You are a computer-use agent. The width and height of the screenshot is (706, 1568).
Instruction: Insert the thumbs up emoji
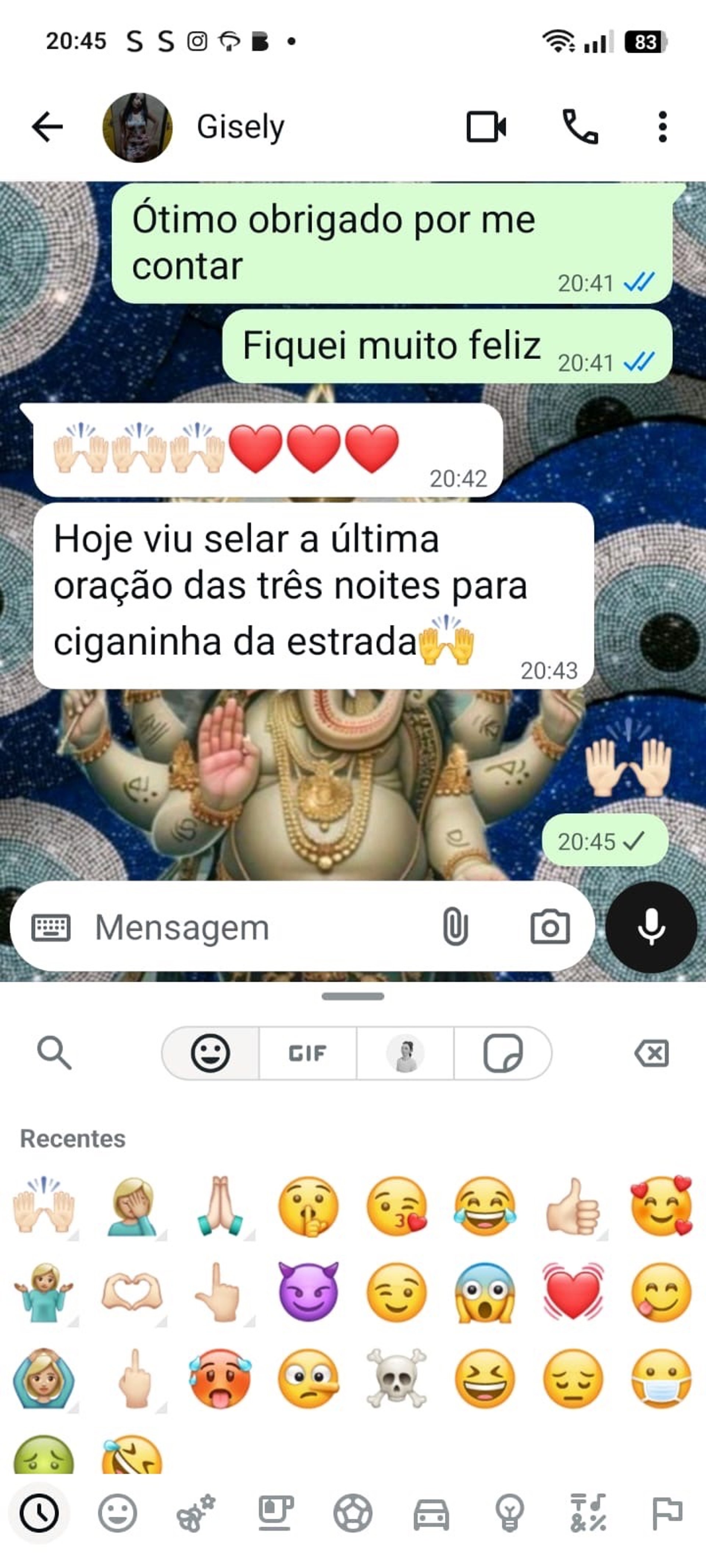tap(573, 1206)
